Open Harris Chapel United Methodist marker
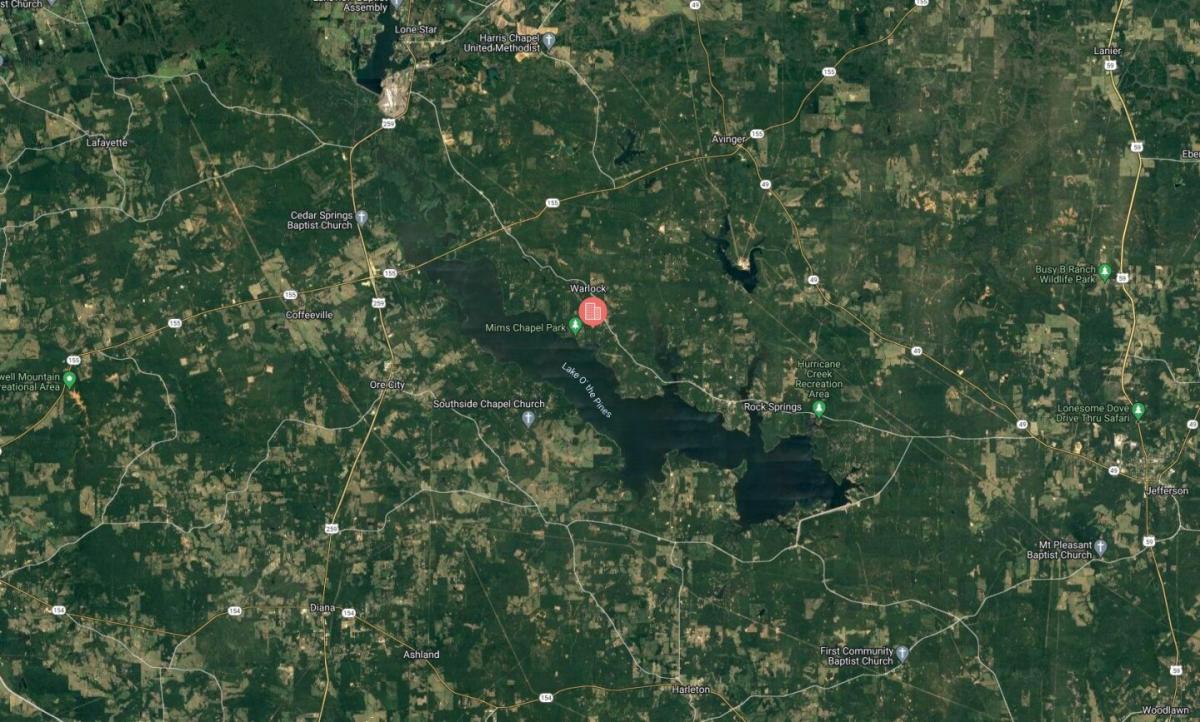The height and width of the screenshot is (722, 1200). tap(549, 40)
